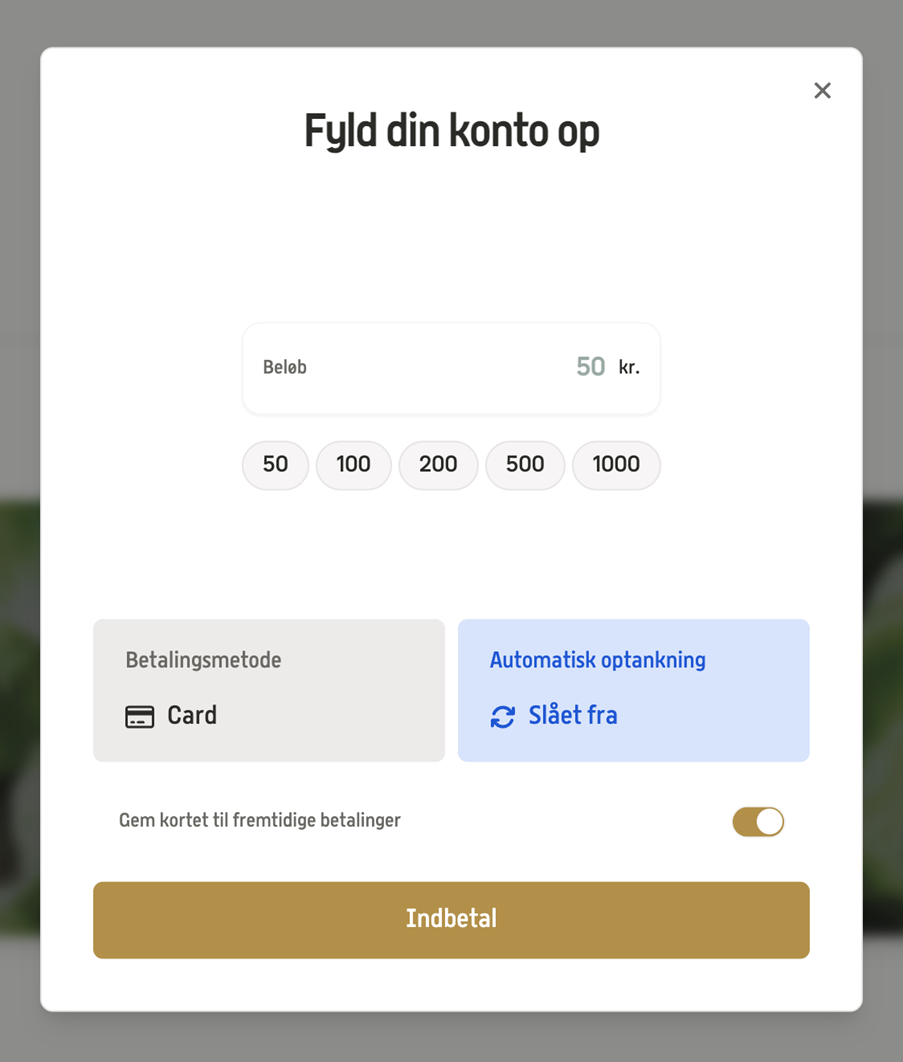The height and width of the screenshot is (1062, 903).
Task: Tap the Beløb amount field
Action: pyautogui.click(x=451, y=368)
